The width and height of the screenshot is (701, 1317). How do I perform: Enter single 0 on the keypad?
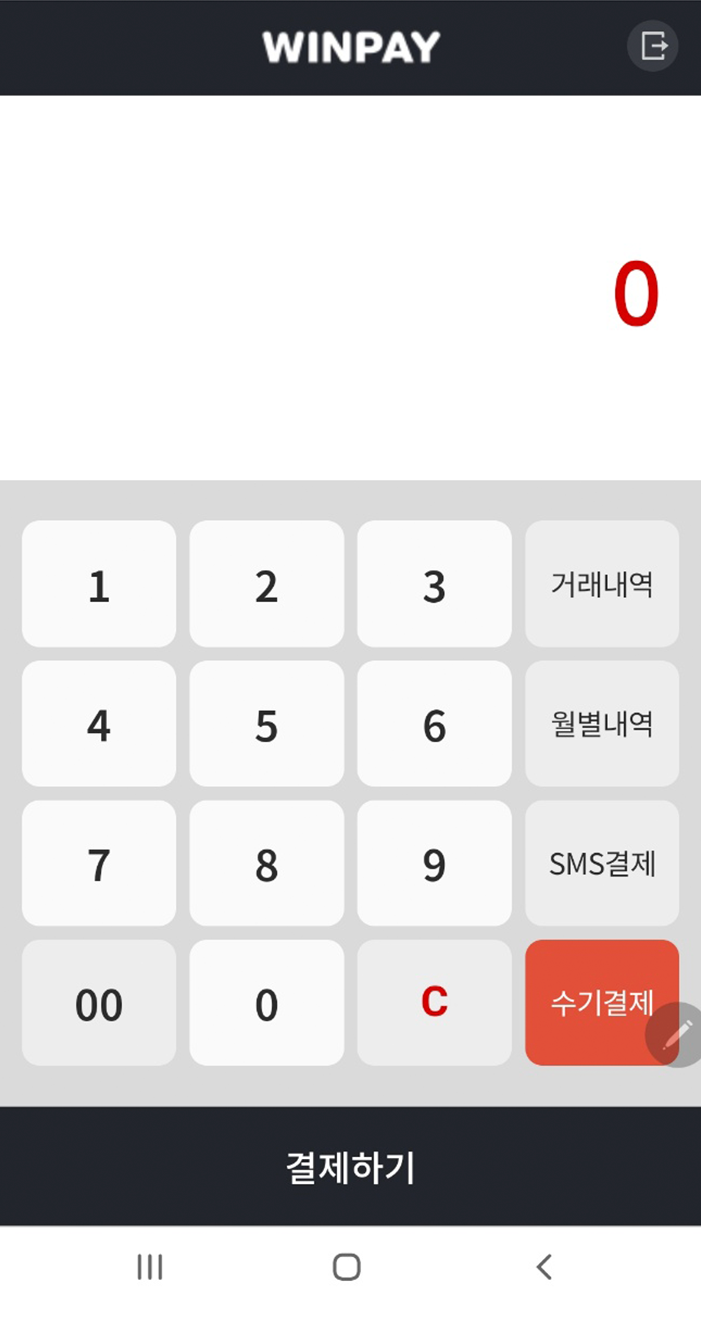pos(266,1003)
